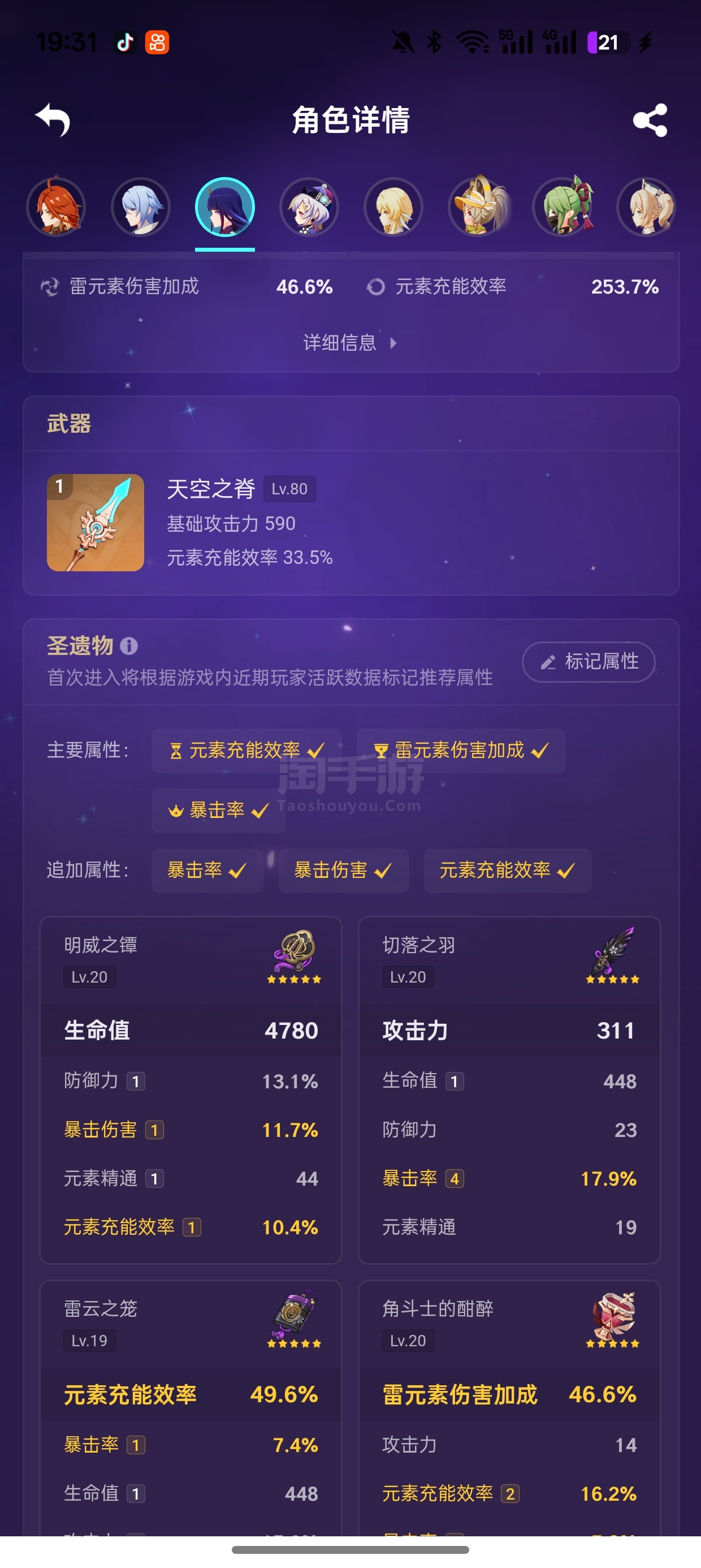The width and height of the screenshot is (701, 1568).
Task: Open the 天空之脊 weapon card
Action: (x=351, y=523)
